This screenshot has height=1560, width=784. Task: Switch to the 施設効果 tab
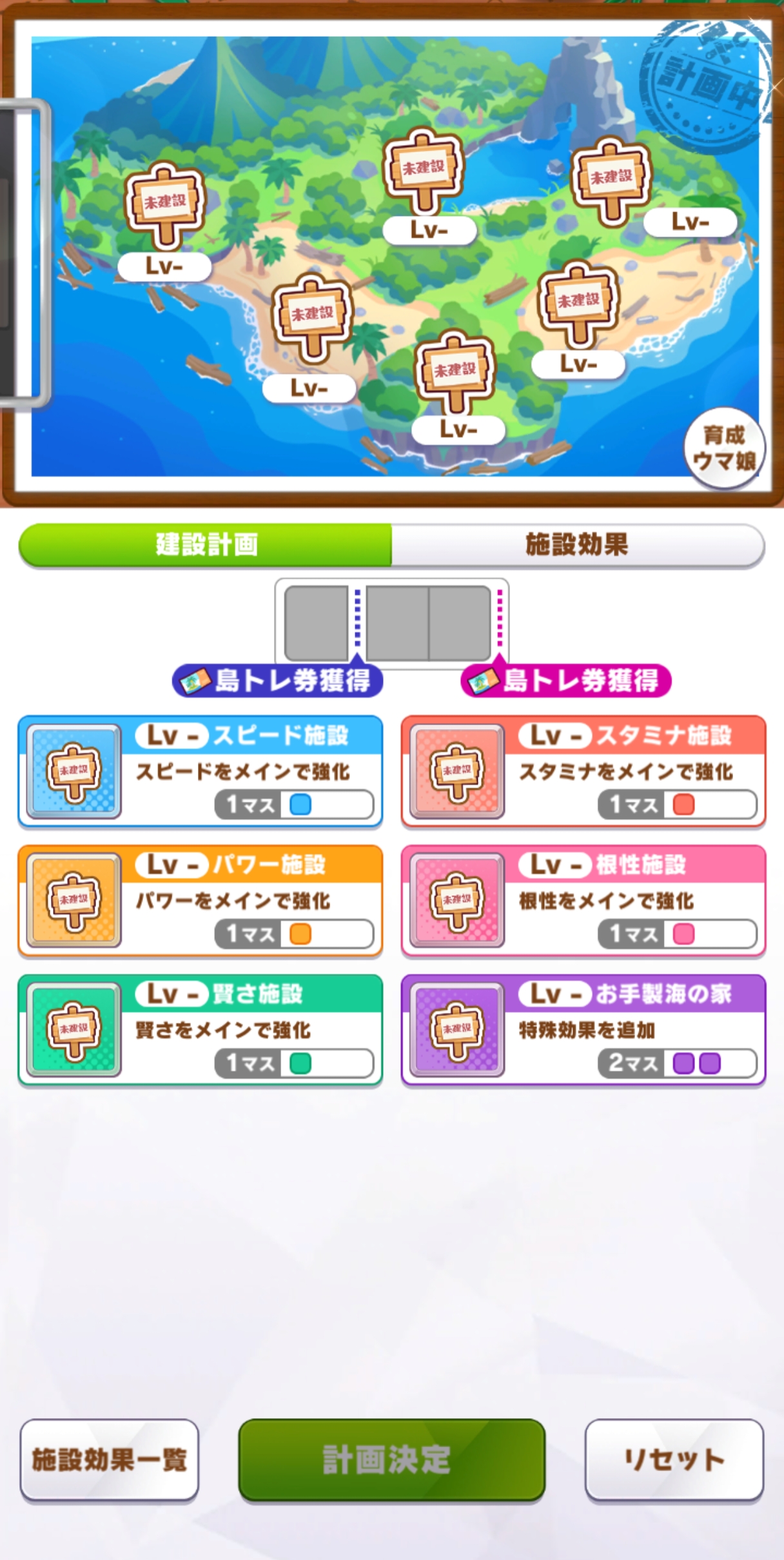[x=578, y=545]
